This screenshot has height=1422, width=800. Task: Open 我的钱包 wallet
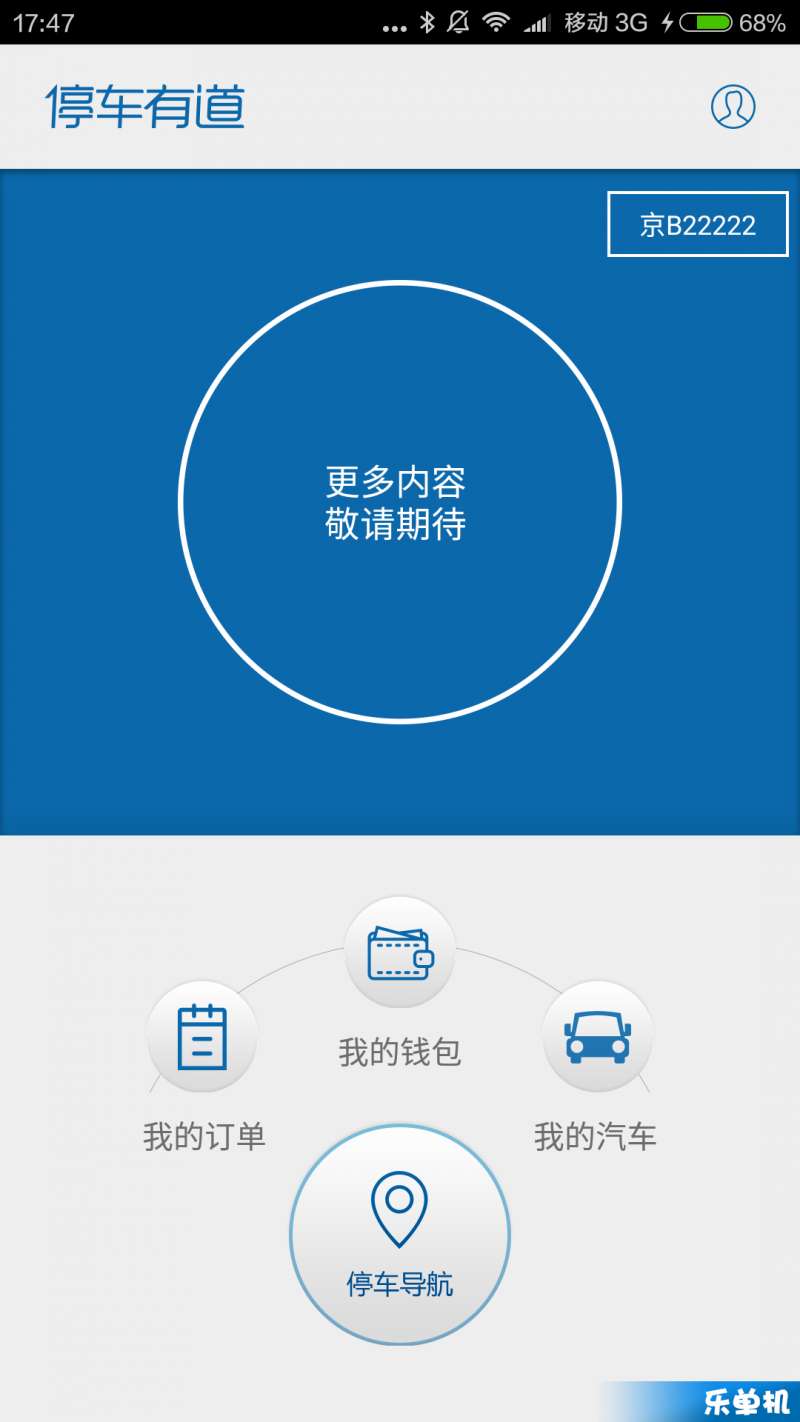click(400, 953)
